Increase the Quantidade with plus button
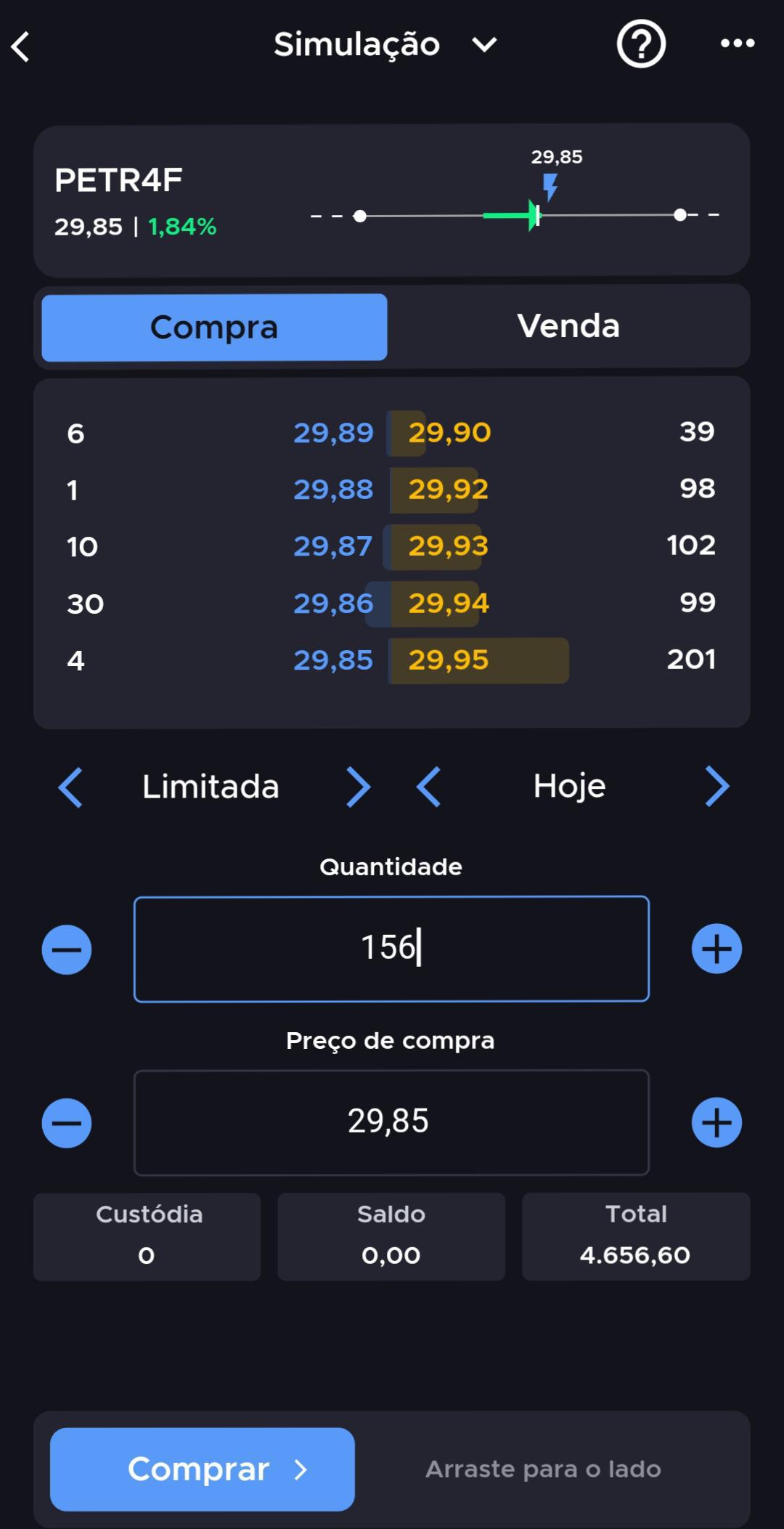Screen dimensions: 784x1529 tap(716, 949)
